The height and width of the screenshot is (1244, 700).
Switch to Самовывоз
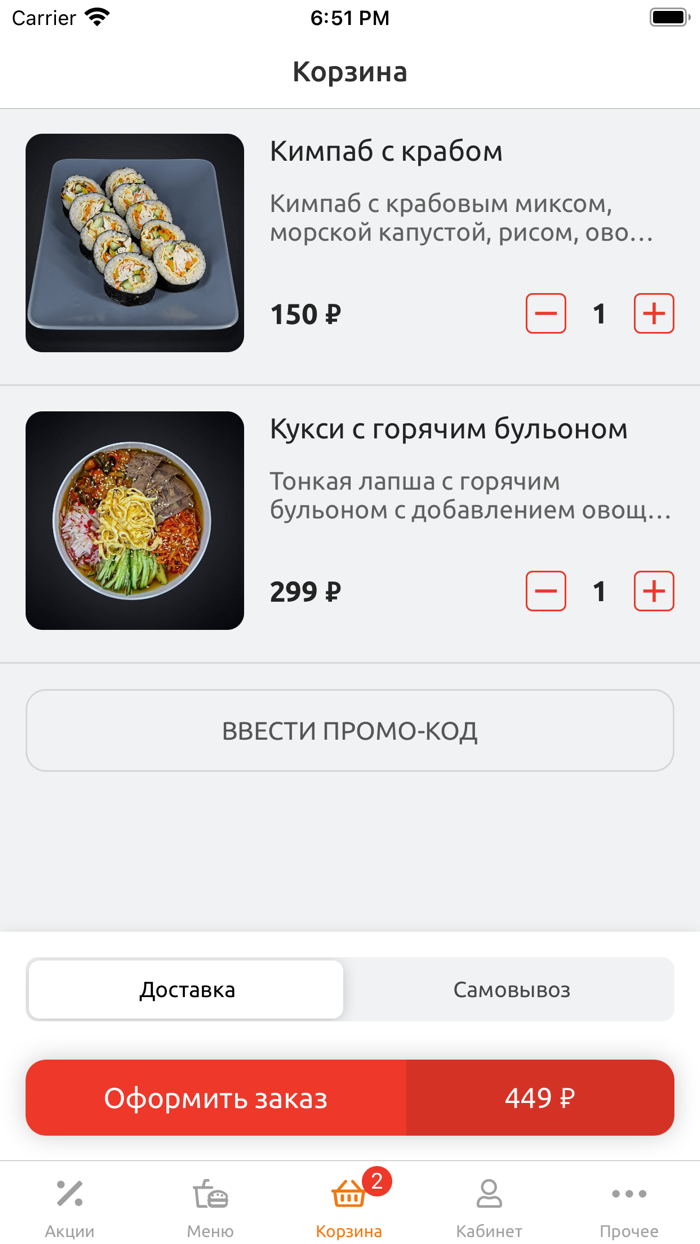(511, 990)
